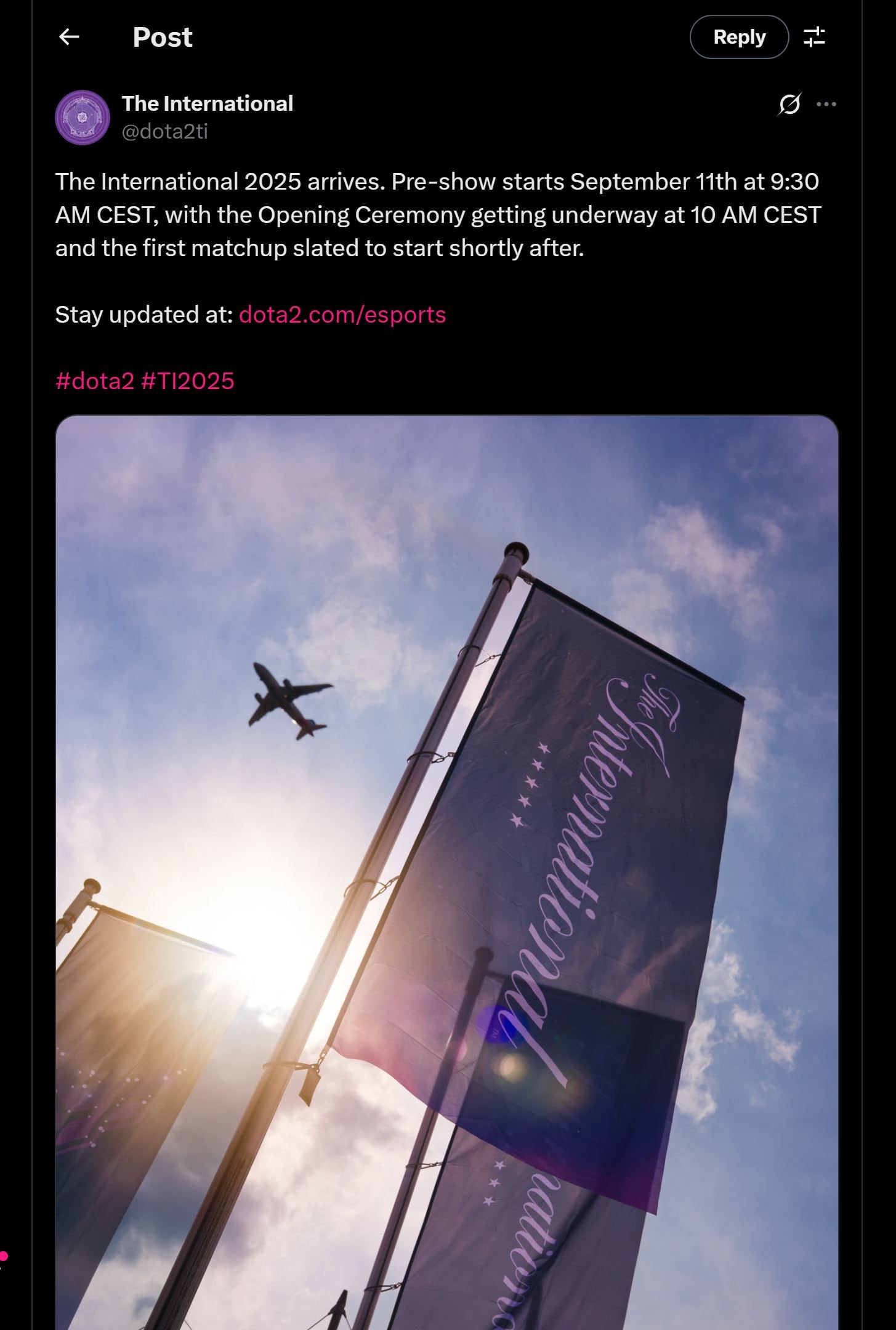
Task: View the attached flag photo fullscreen
Action: click(x=446, y=862)
